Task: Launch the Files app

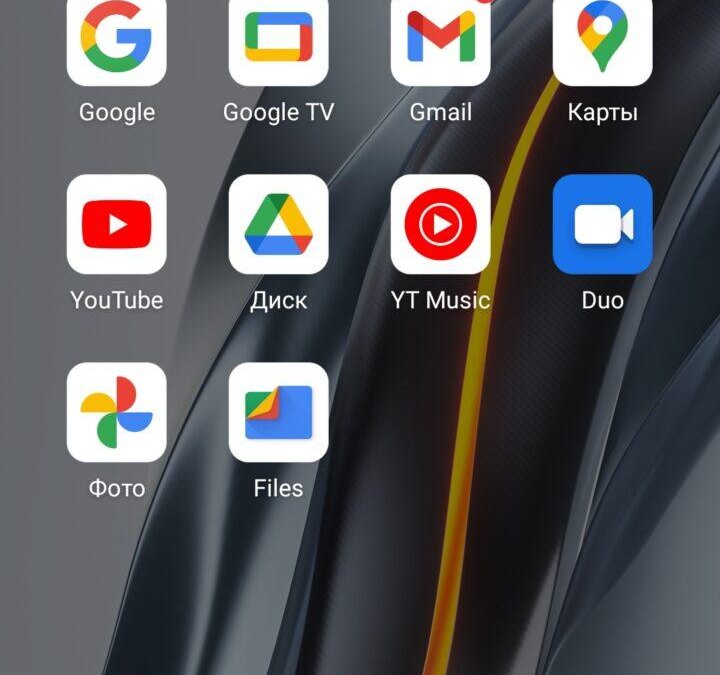Action: pyautogui.click(x=278, y=412)
